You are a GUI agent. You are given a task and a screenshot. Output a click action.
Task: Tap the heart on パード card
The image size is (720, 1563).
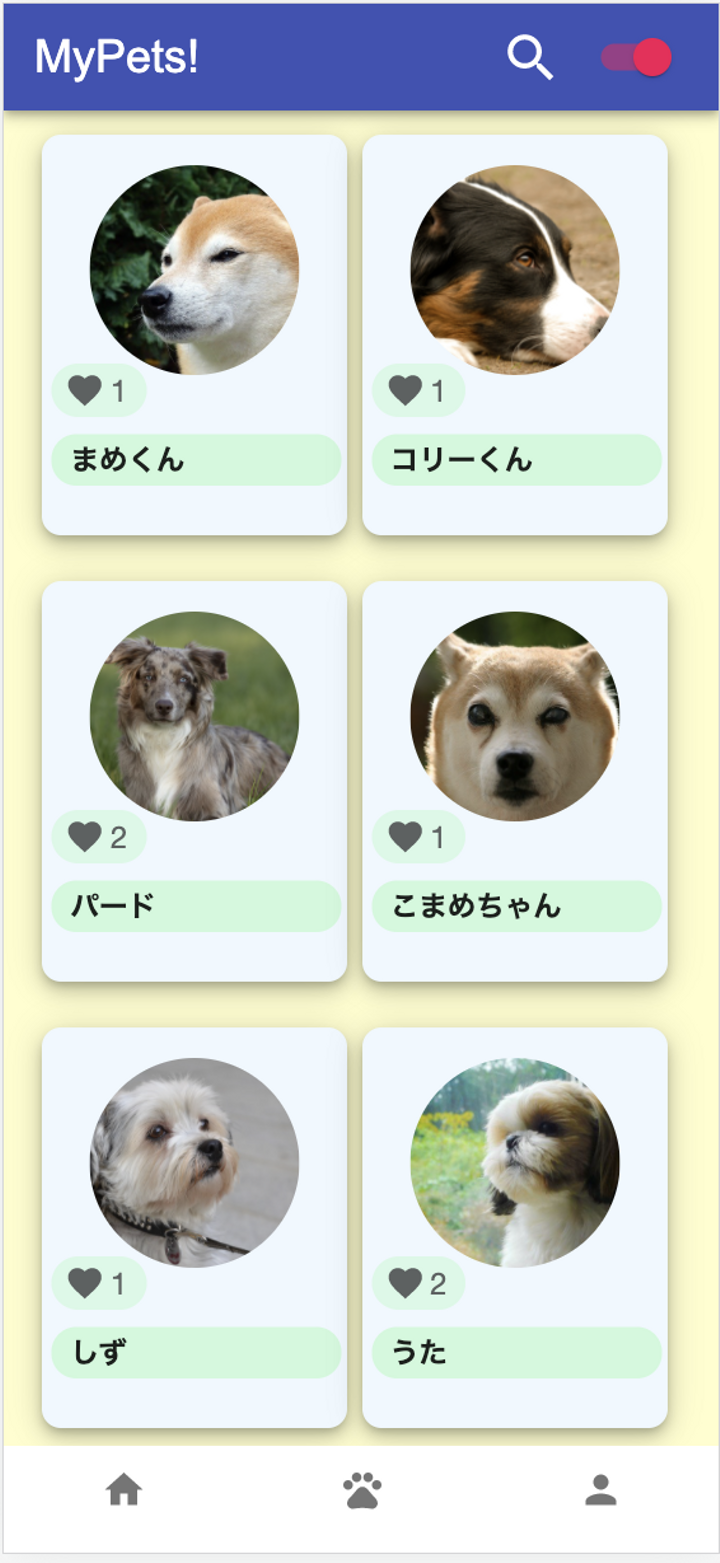pyautogui.click(x=86, y=836)
